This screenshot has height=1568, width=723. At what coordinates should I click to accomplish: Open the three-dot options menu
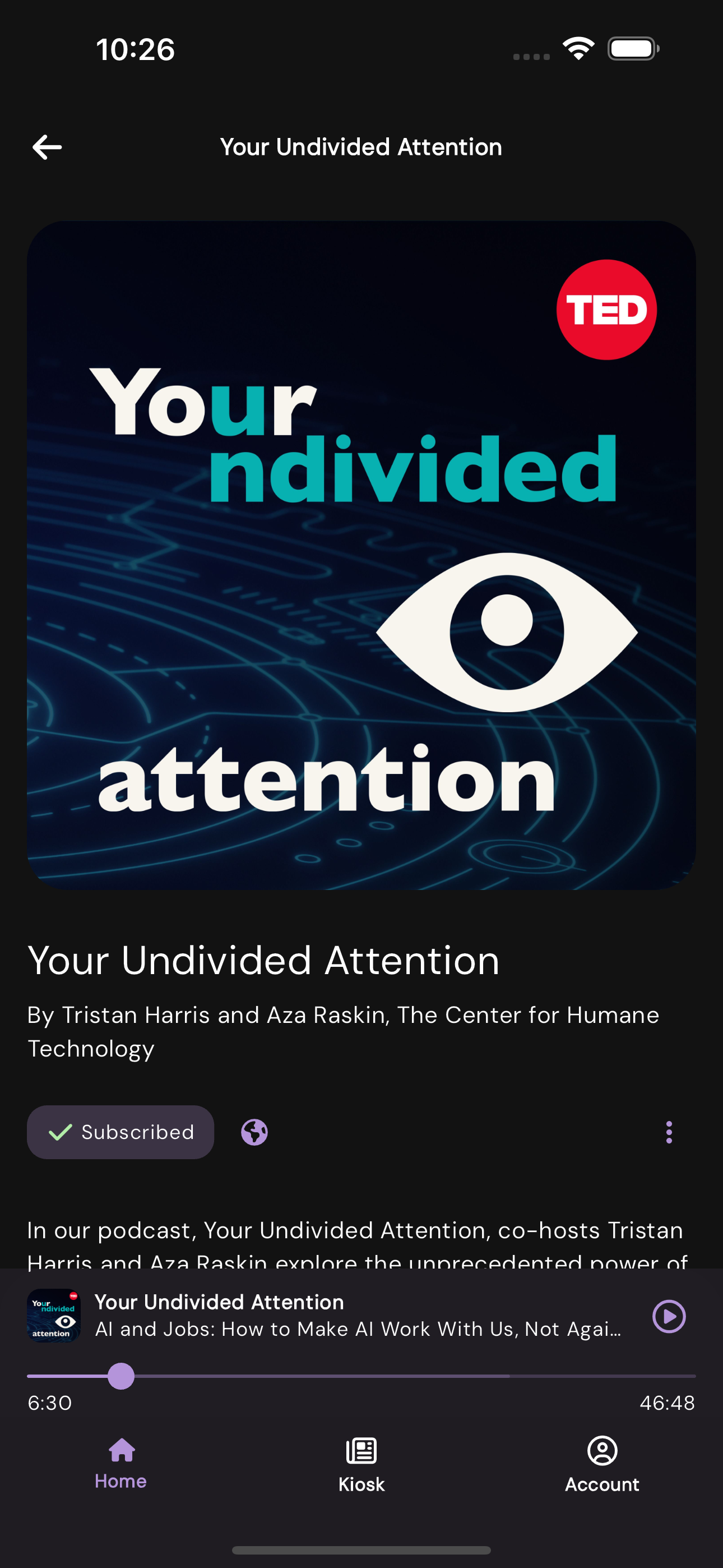[x=669, y=1132]
